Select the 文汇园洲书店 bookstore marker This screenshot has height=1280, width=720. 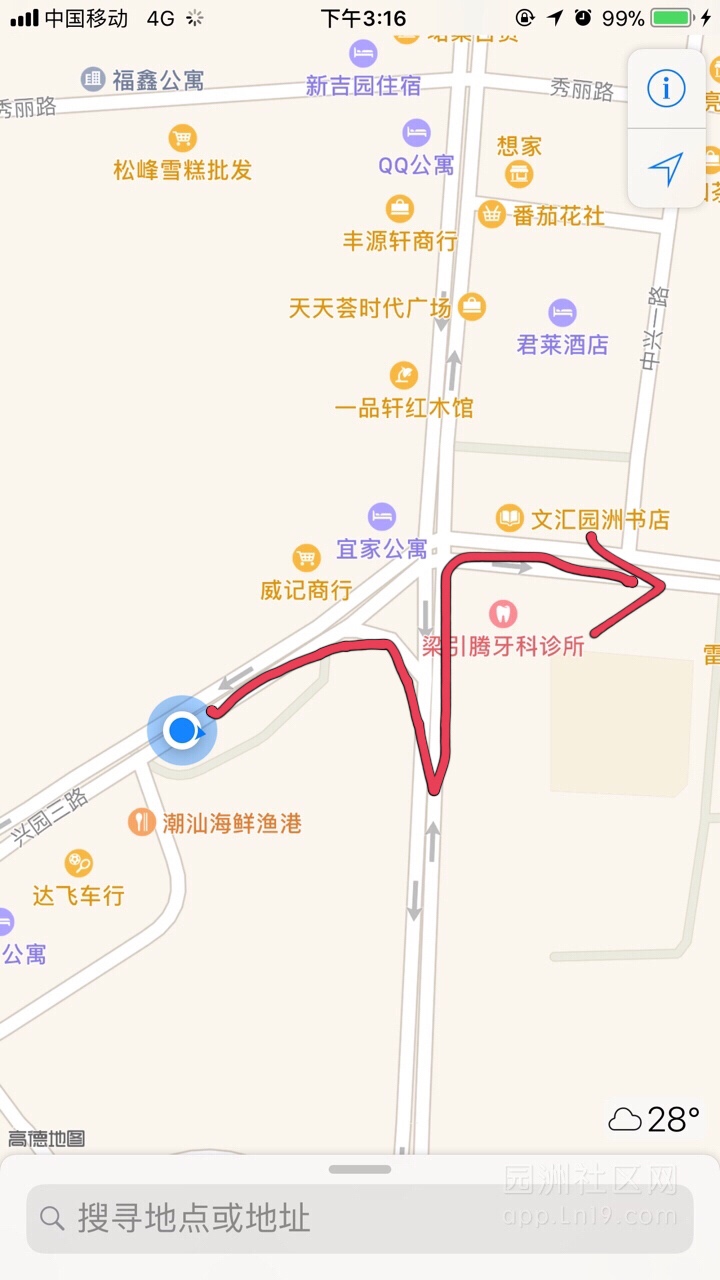[x=510, y=518]
